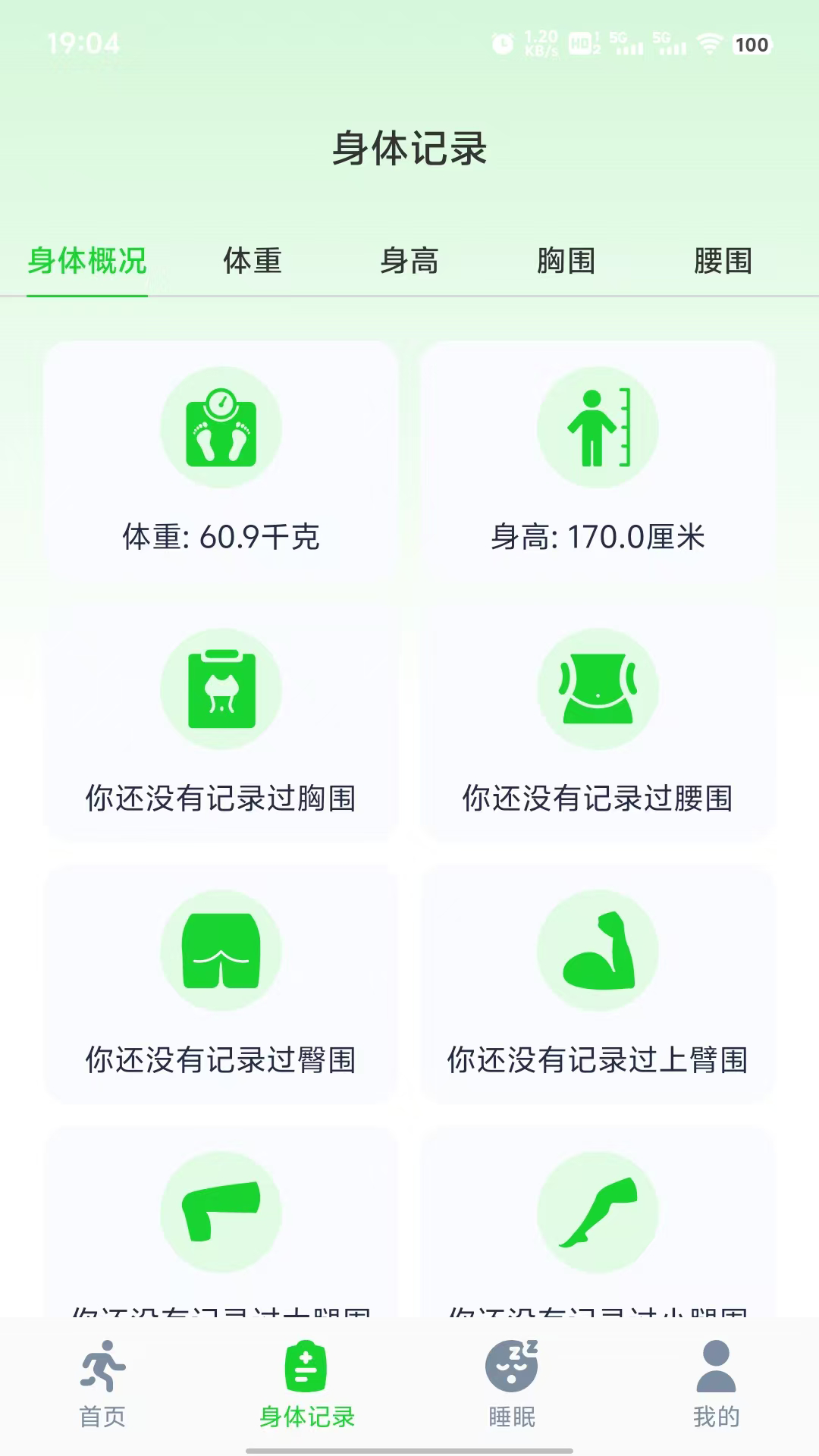Open the 腰围 tab
The width and height of the screenshot is (819, 1456).
(x=722, y=261)
